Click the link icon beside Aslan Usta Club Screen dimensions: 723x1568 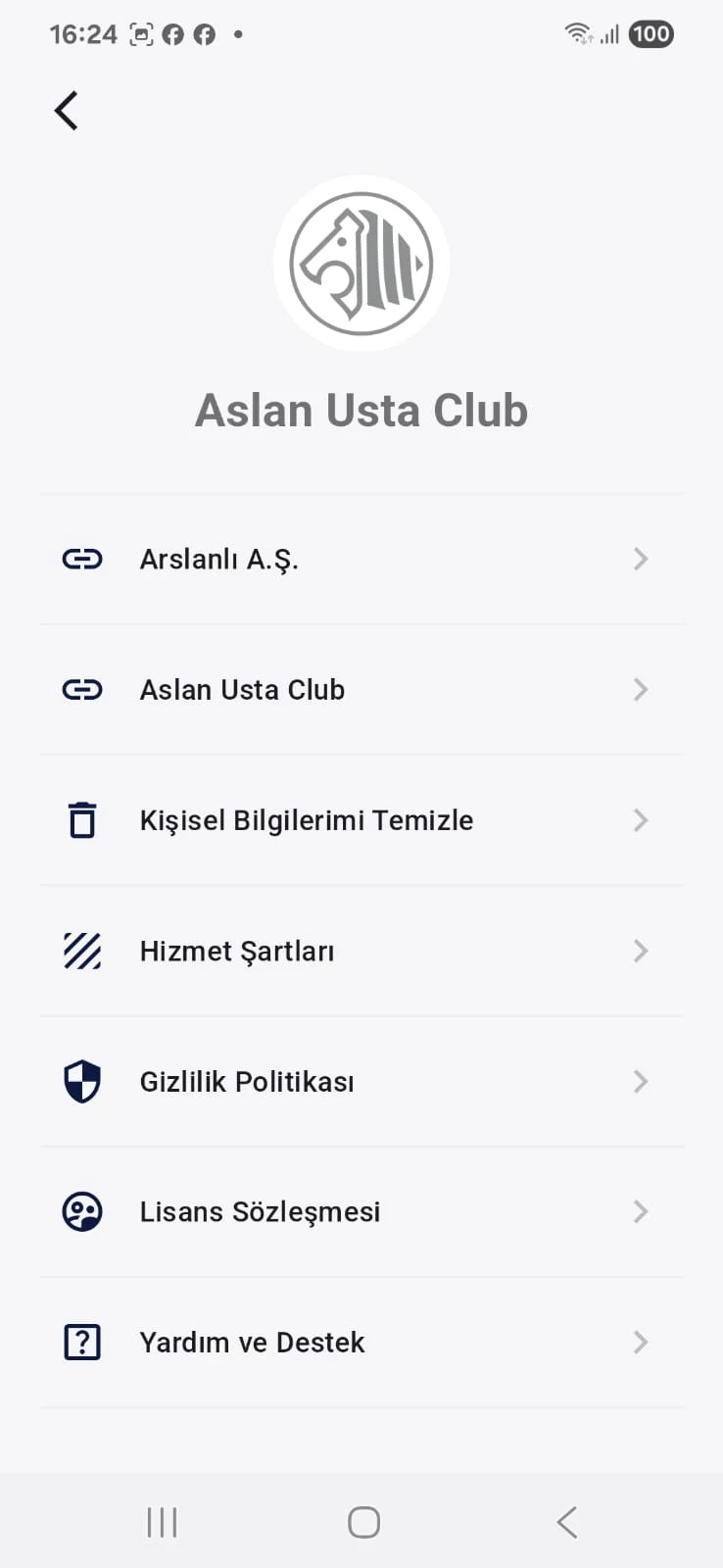click(82, 689)
